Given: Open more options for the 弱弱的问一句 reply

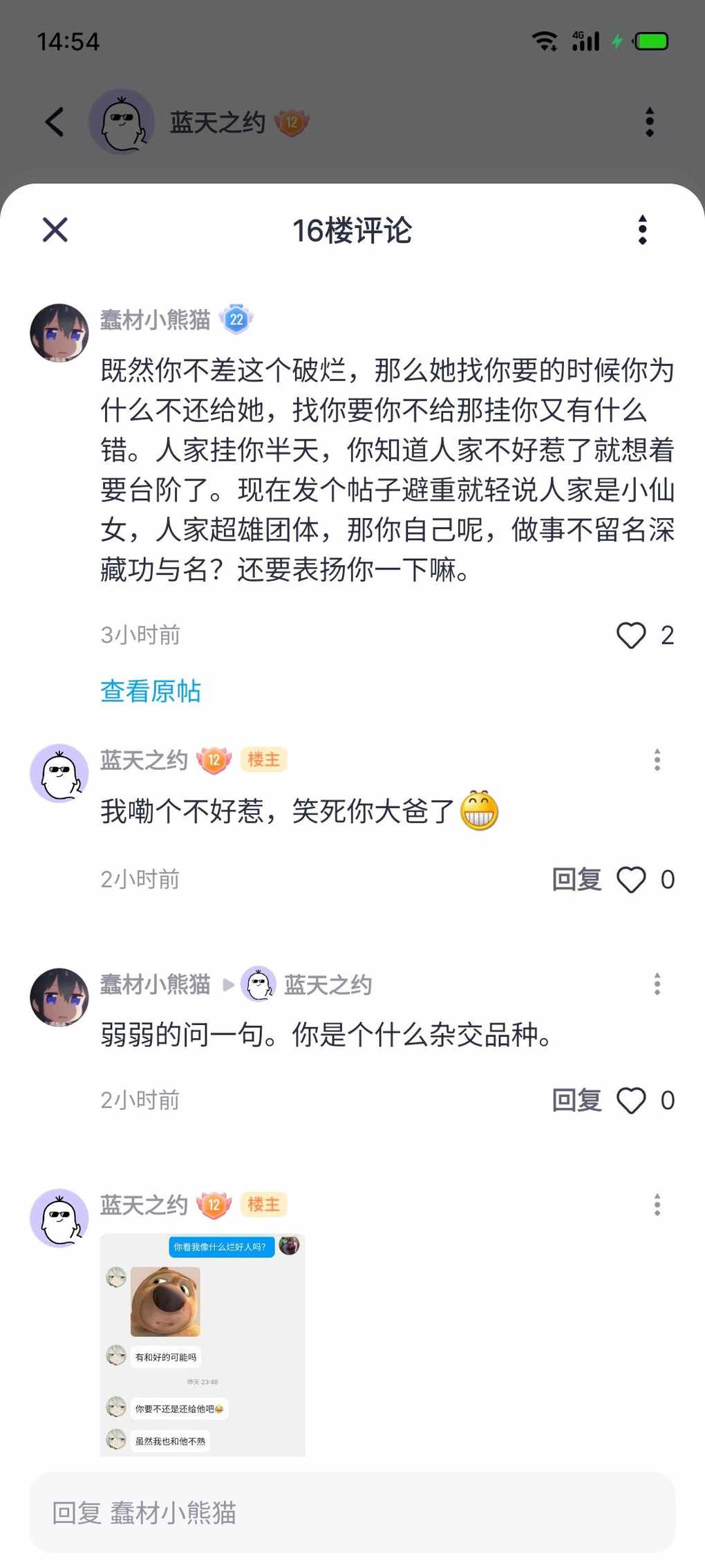Looking at the screenshot, I should coord(657,984).
